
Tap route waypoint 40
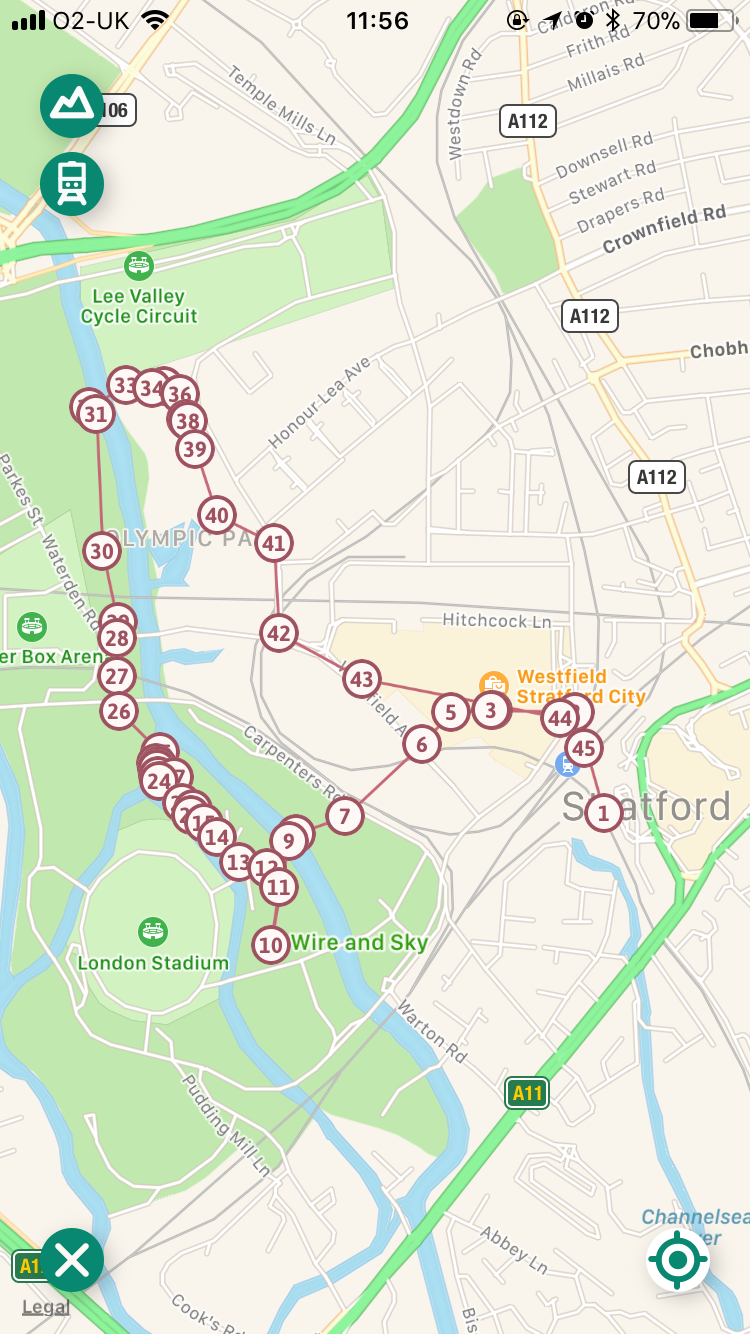(217, 516)
